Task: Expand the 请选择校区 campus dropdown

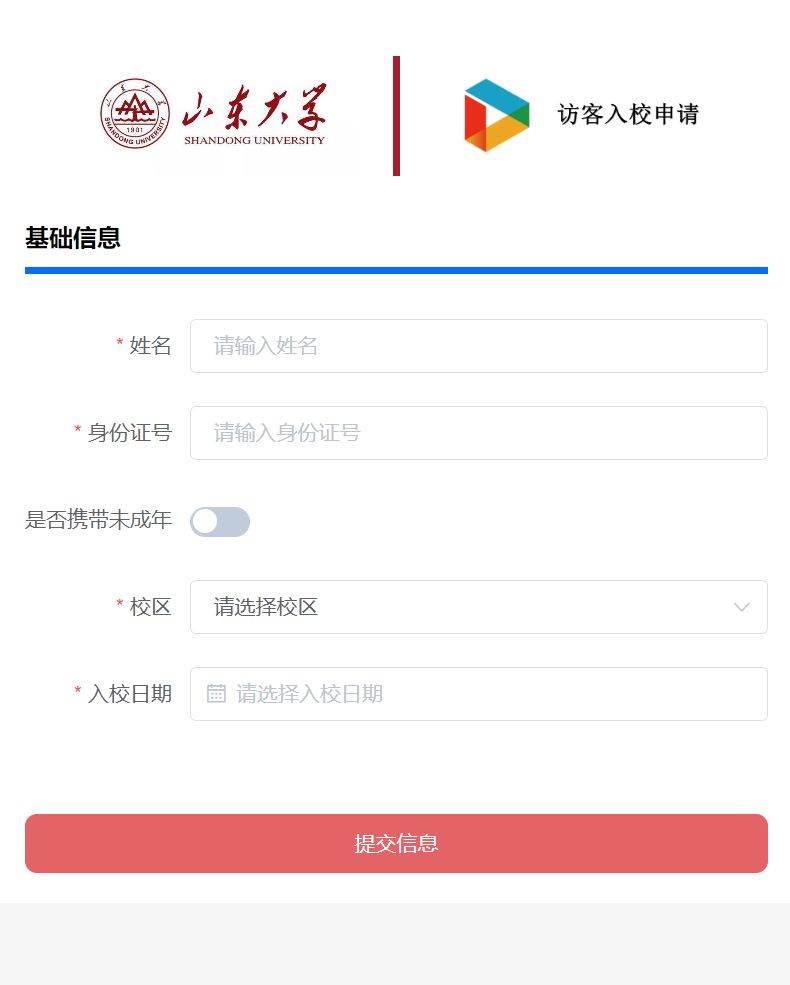Action: [478, 607]
